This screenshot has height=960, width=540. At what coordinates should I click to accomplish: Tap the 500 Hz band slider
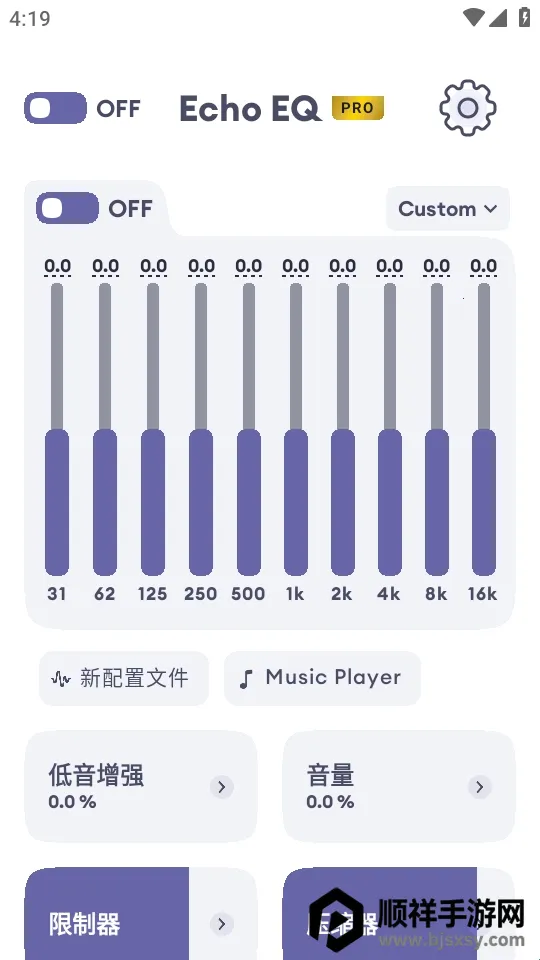coord(249,429)
